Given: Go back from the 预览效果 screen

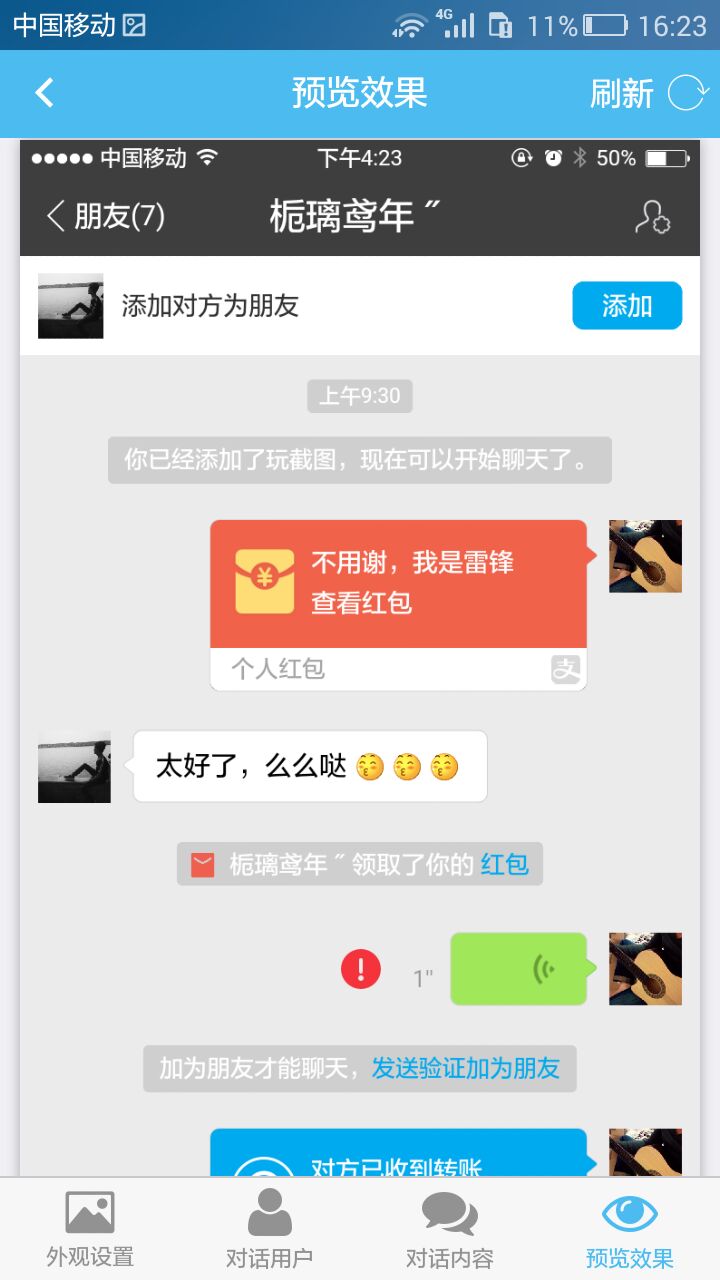Looking at the screenshot, I should 44,93.
